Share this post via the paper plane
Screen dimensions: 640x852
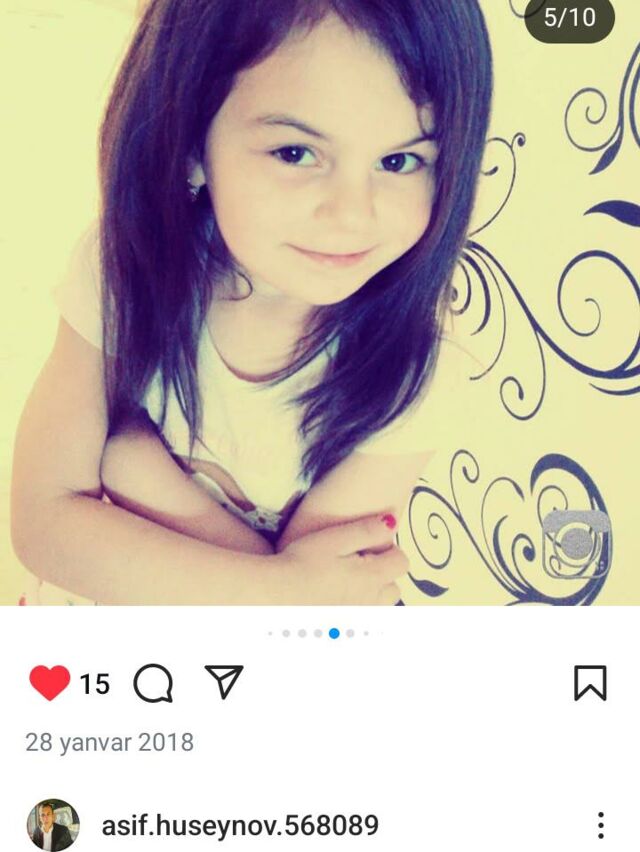(224, 682)
